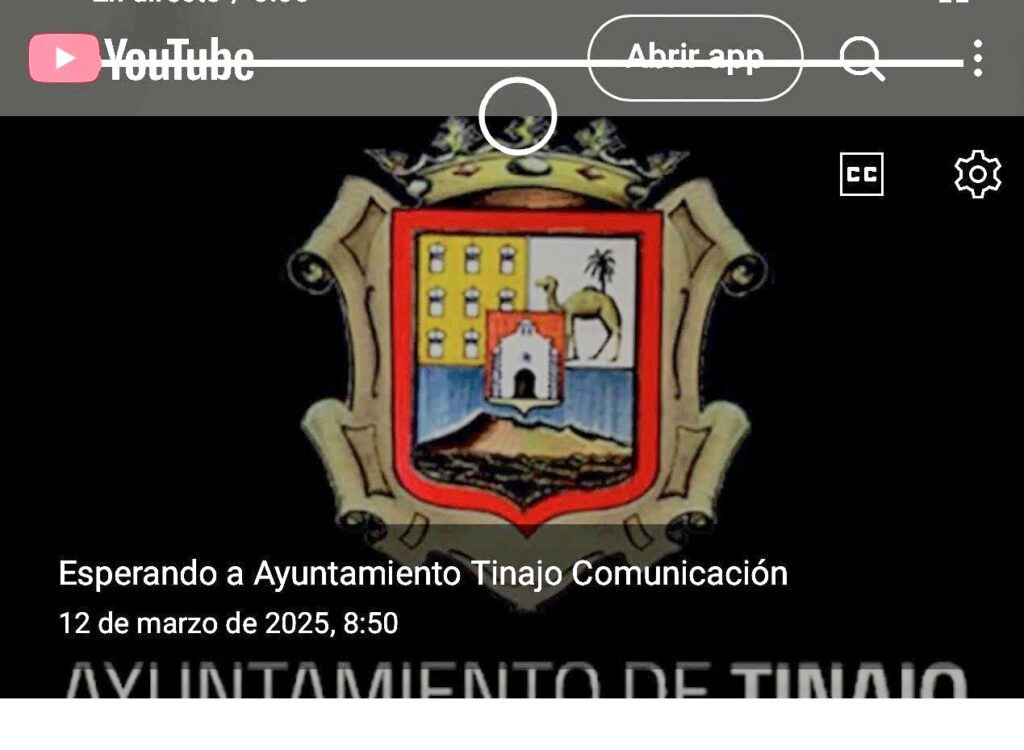Screen dimensions: 1024x750
Task: Open YouTube search
Action: (x=862, y=59)
